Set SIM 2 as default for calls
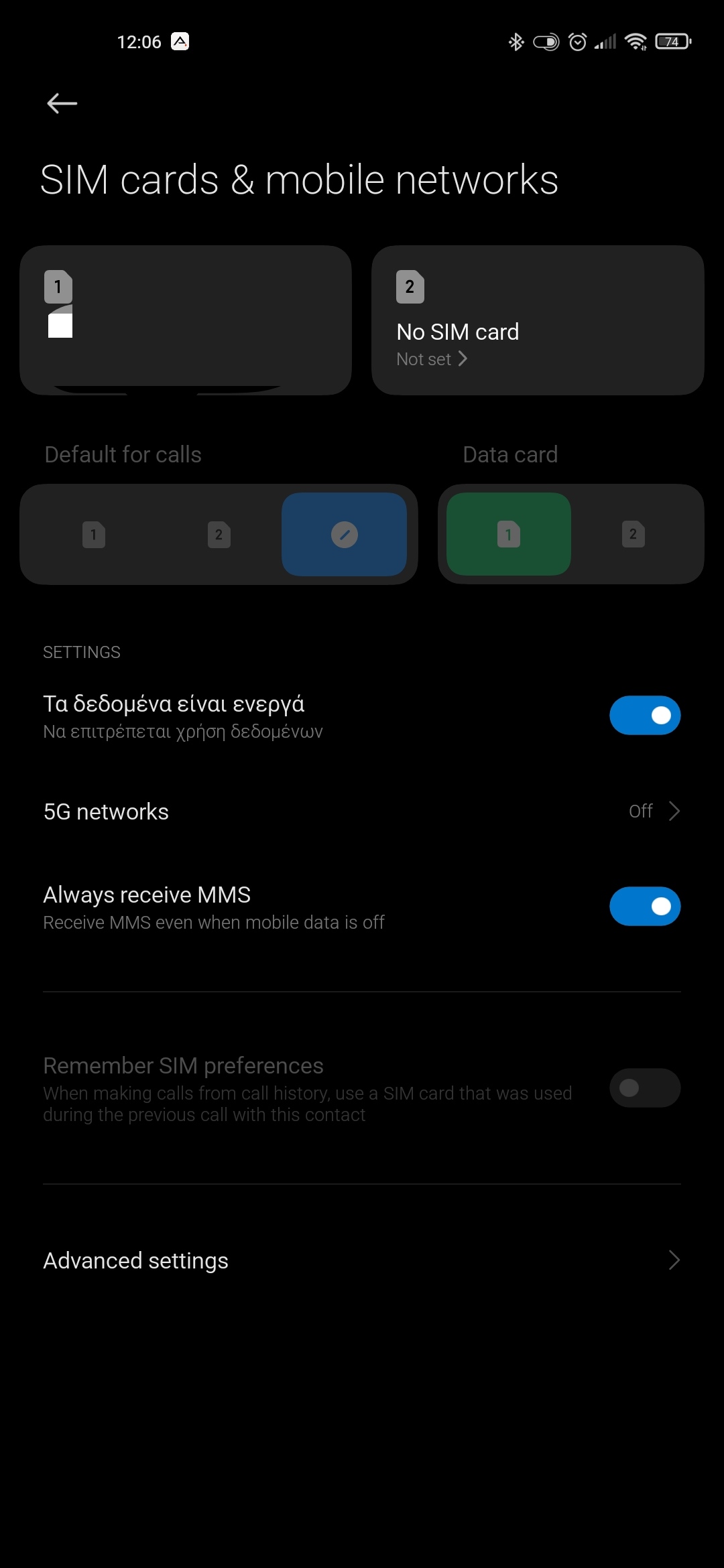The image size is (724, 1568). (219, 535)
